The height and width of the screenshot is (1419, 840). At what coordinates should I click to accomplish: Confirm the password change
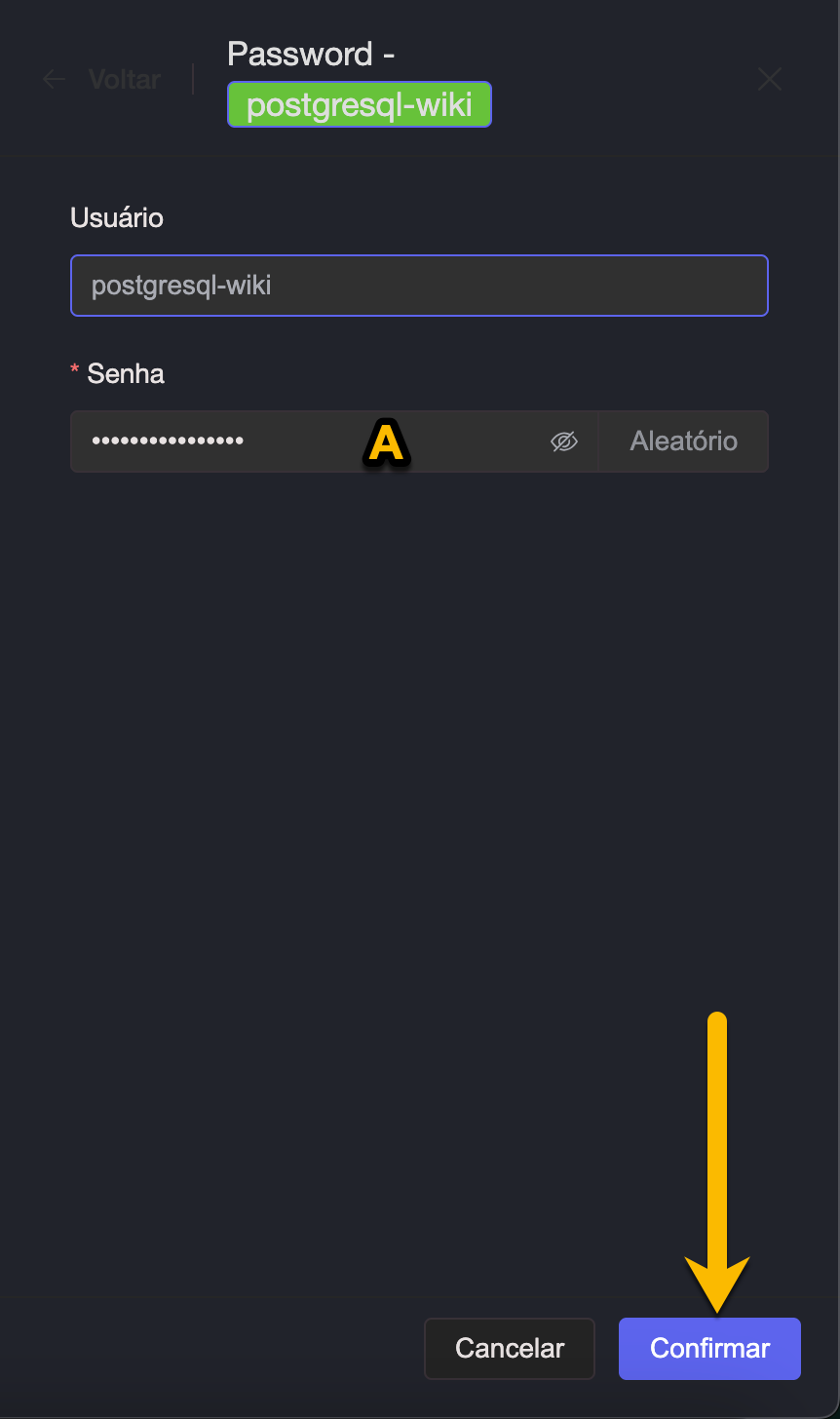[x=709, y=1348]
